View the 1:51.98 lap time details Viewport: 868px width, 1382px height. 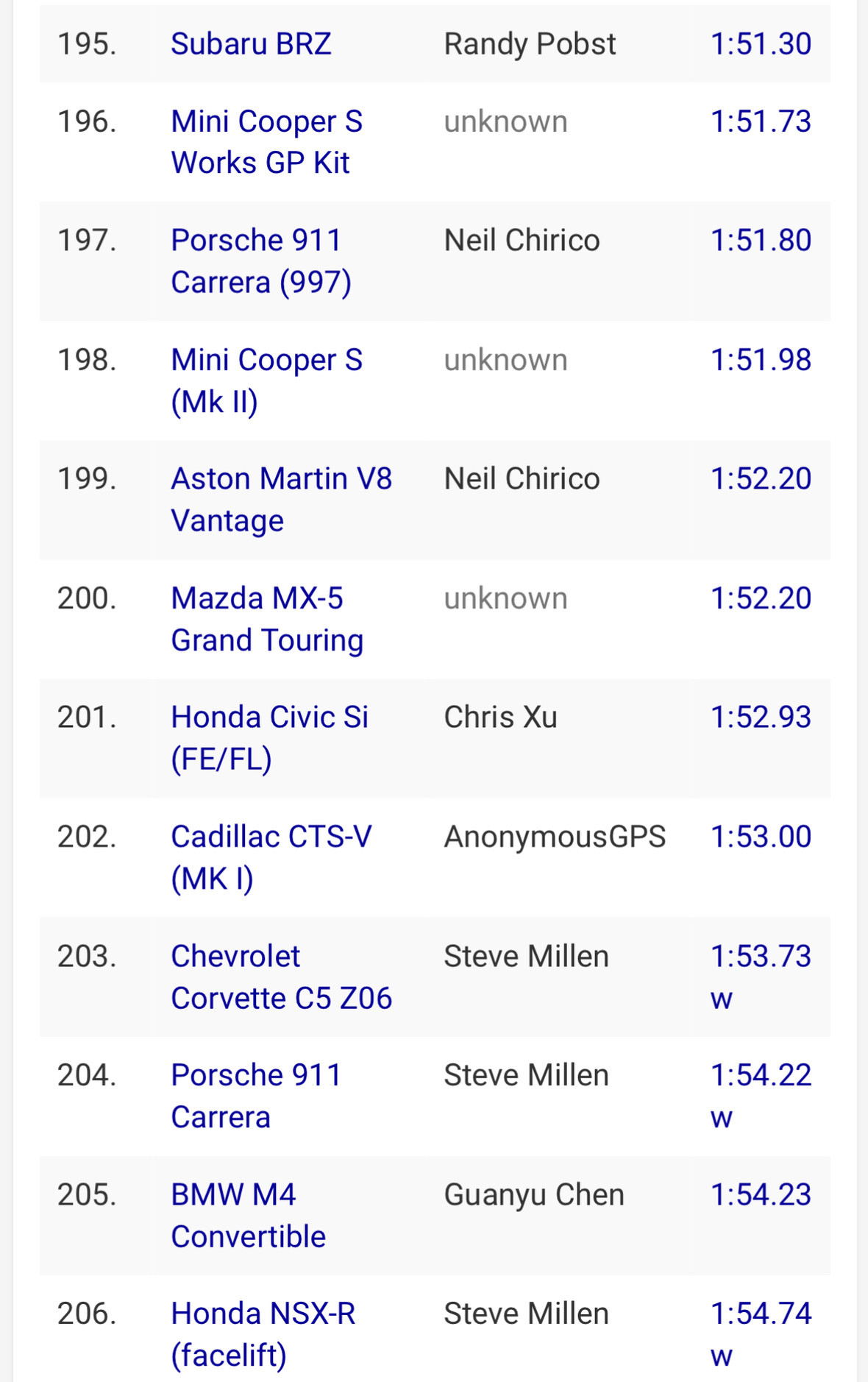click(760, 360)
